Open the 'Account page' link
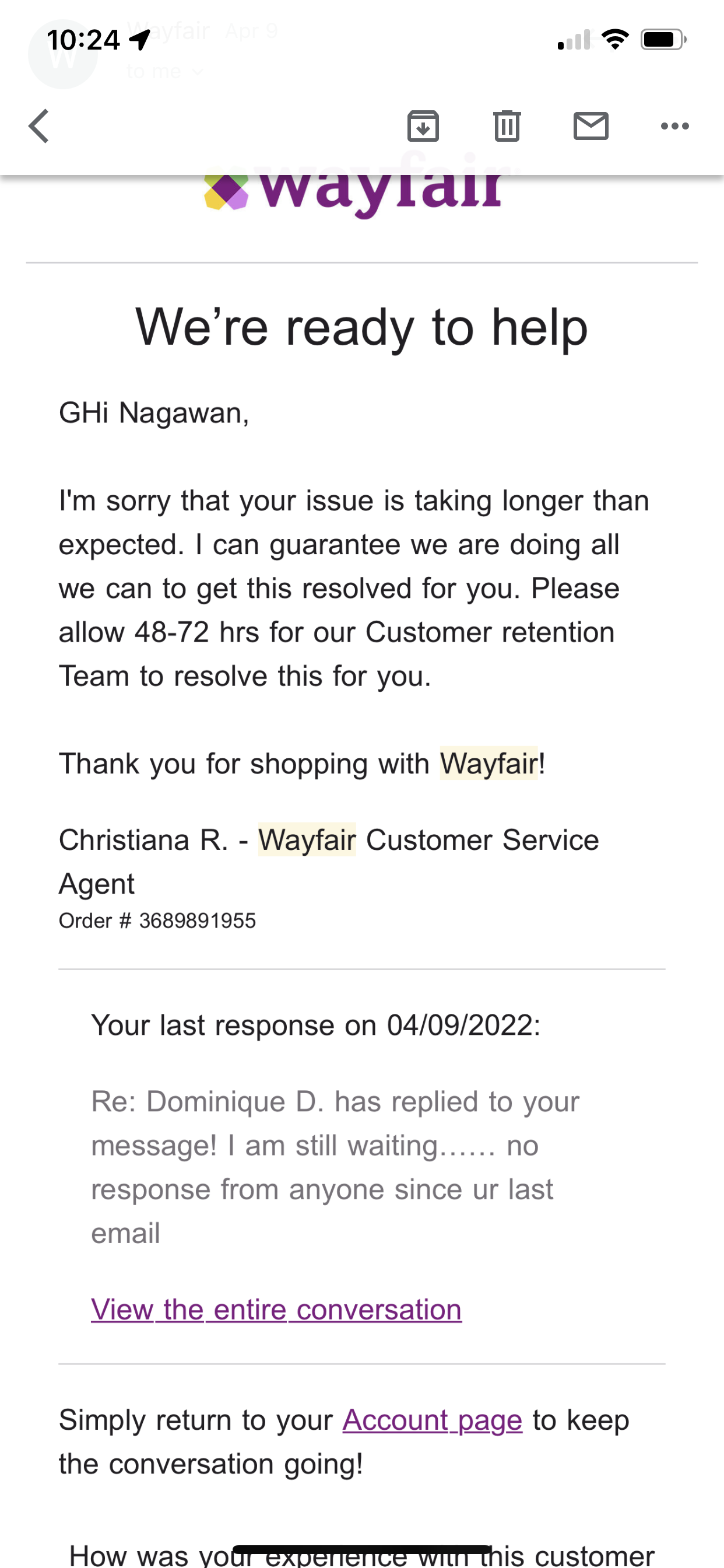This screenshot has height=1568, width=724. [x=431, y=1419]
